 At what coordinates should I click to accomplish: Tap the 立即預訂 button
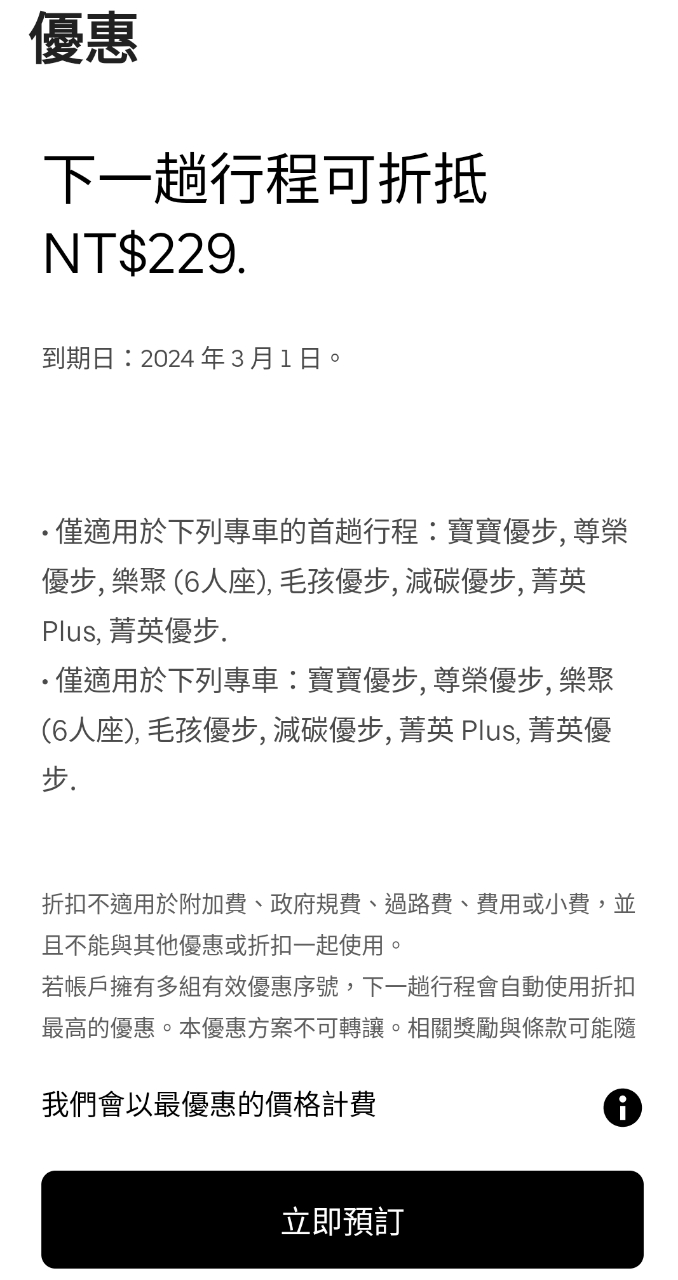tap(342, 1220)
